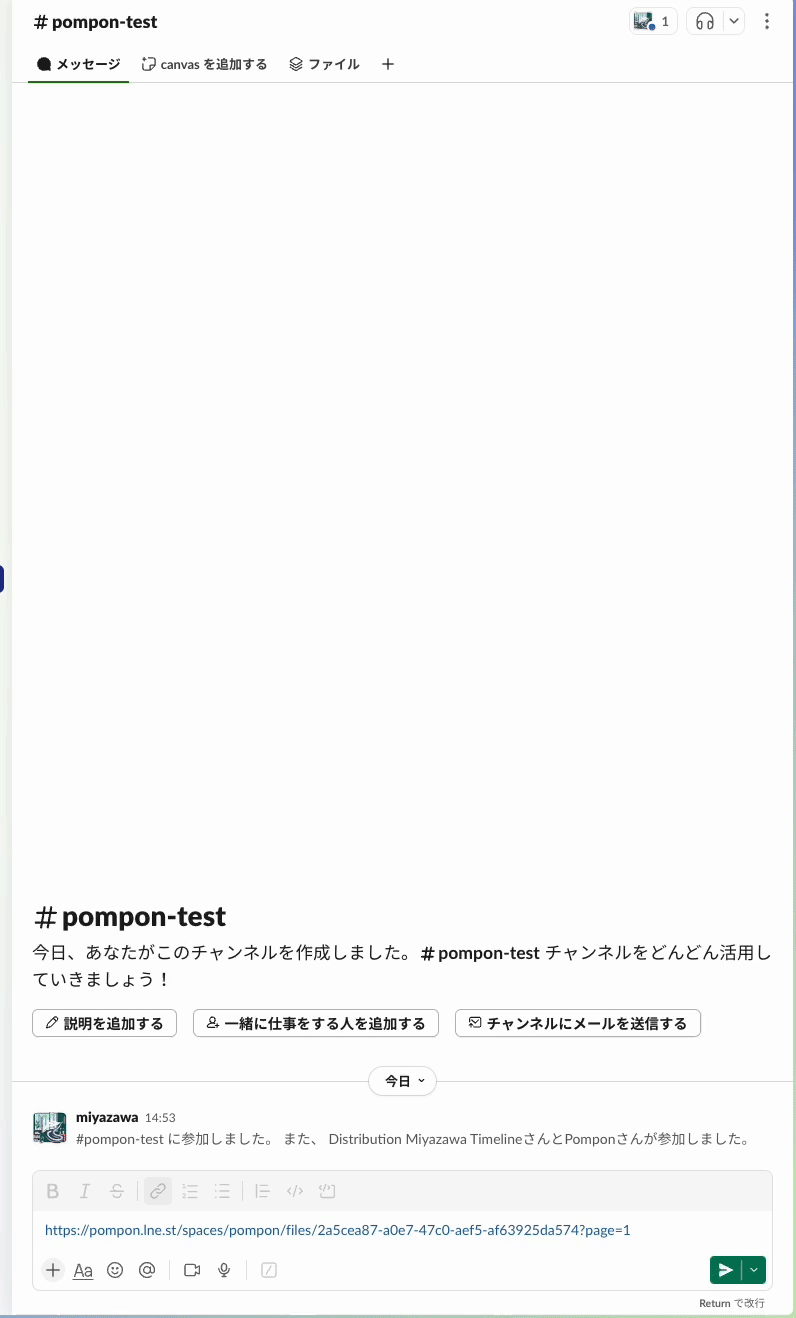Mention someone with the @ icon
Image resolution: width=796 pixels, height=1318 pixels.
pos(147,1270)
